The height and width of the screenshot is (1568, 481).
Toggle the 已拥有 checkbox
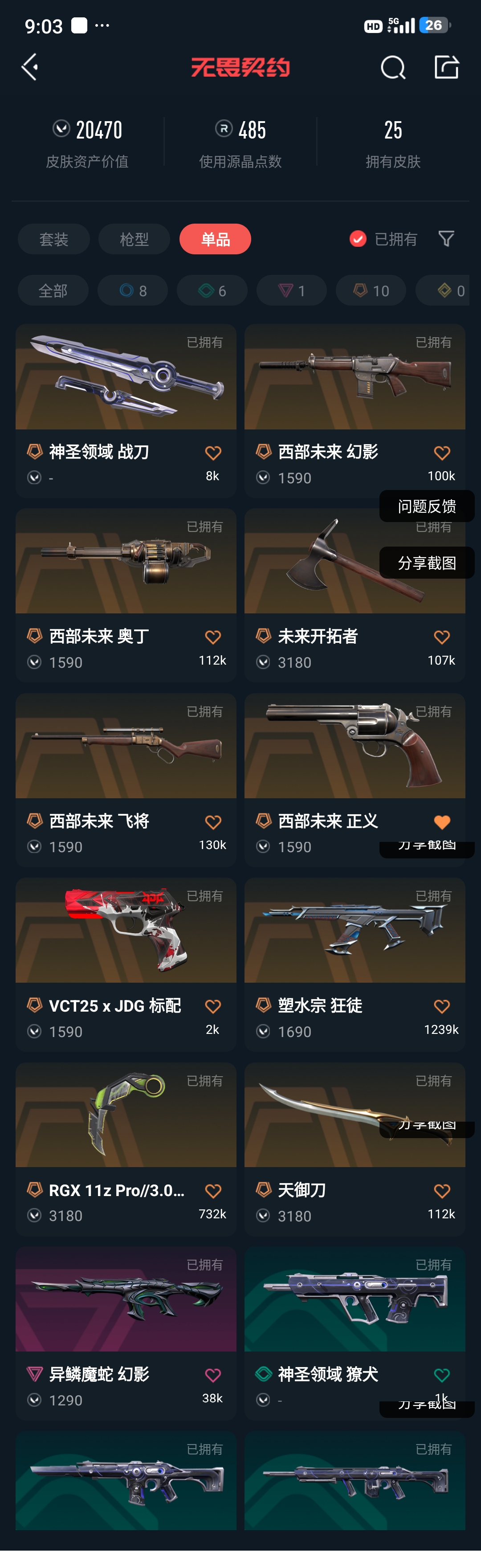pyautogui.click(x=358, y=239)
